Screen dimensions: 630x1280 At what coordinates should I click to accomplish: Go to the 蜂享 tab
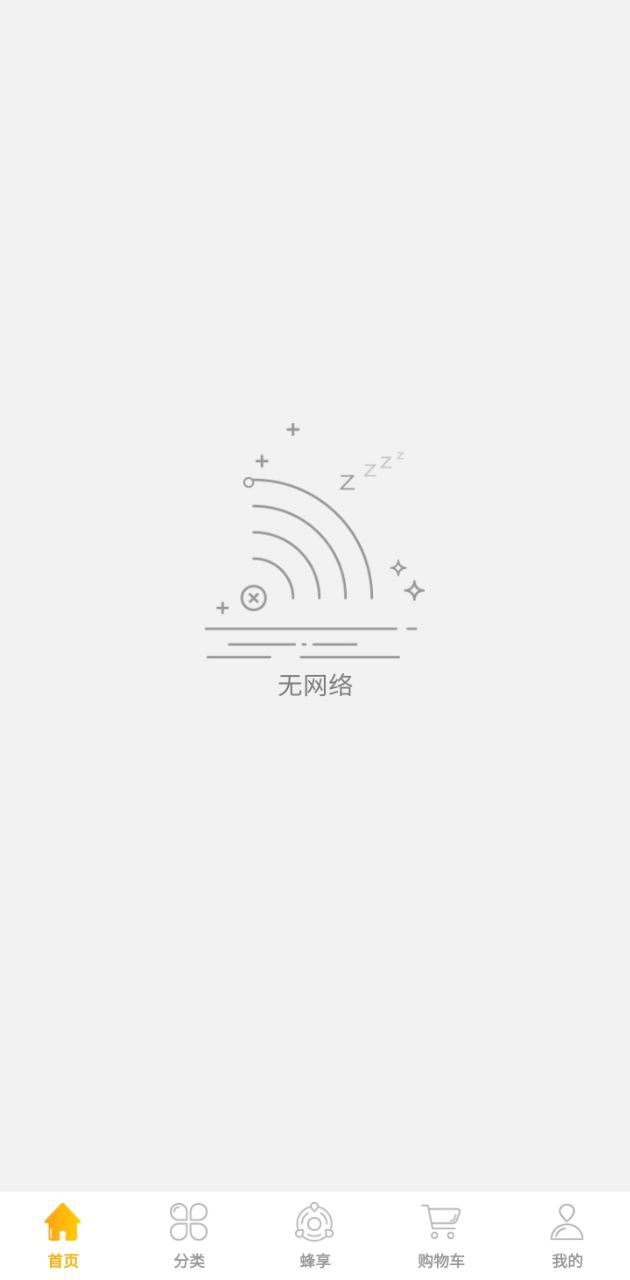pyautogui.click(x=314, y=1234)
